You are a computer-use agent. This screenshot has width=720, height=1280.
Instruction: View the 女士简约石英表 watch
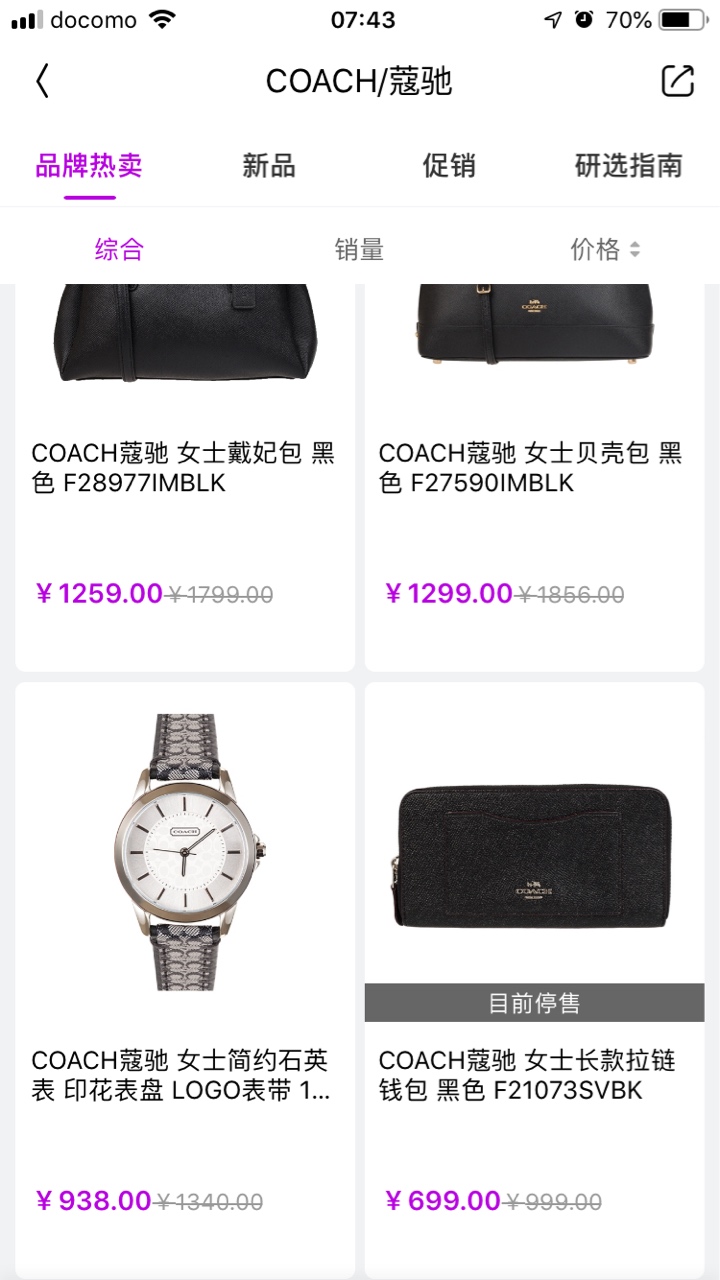coord(185,980)
